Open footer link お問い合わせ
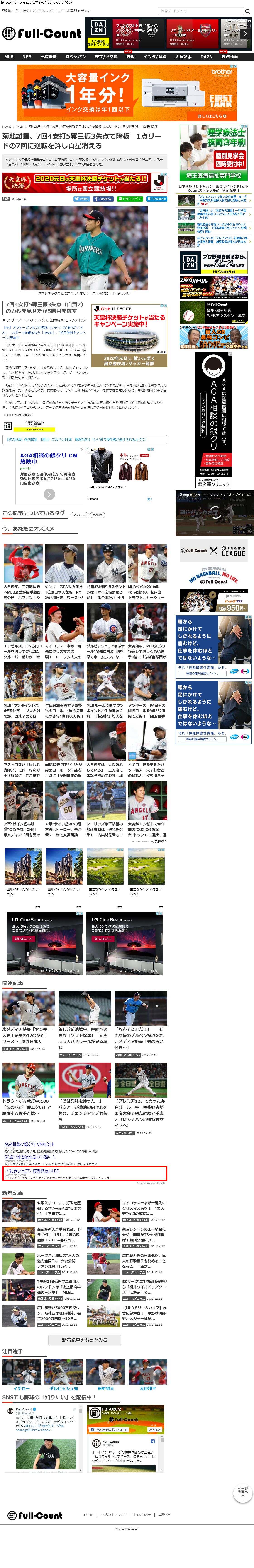254x1568 pixels. click(x=142, y=1514)
